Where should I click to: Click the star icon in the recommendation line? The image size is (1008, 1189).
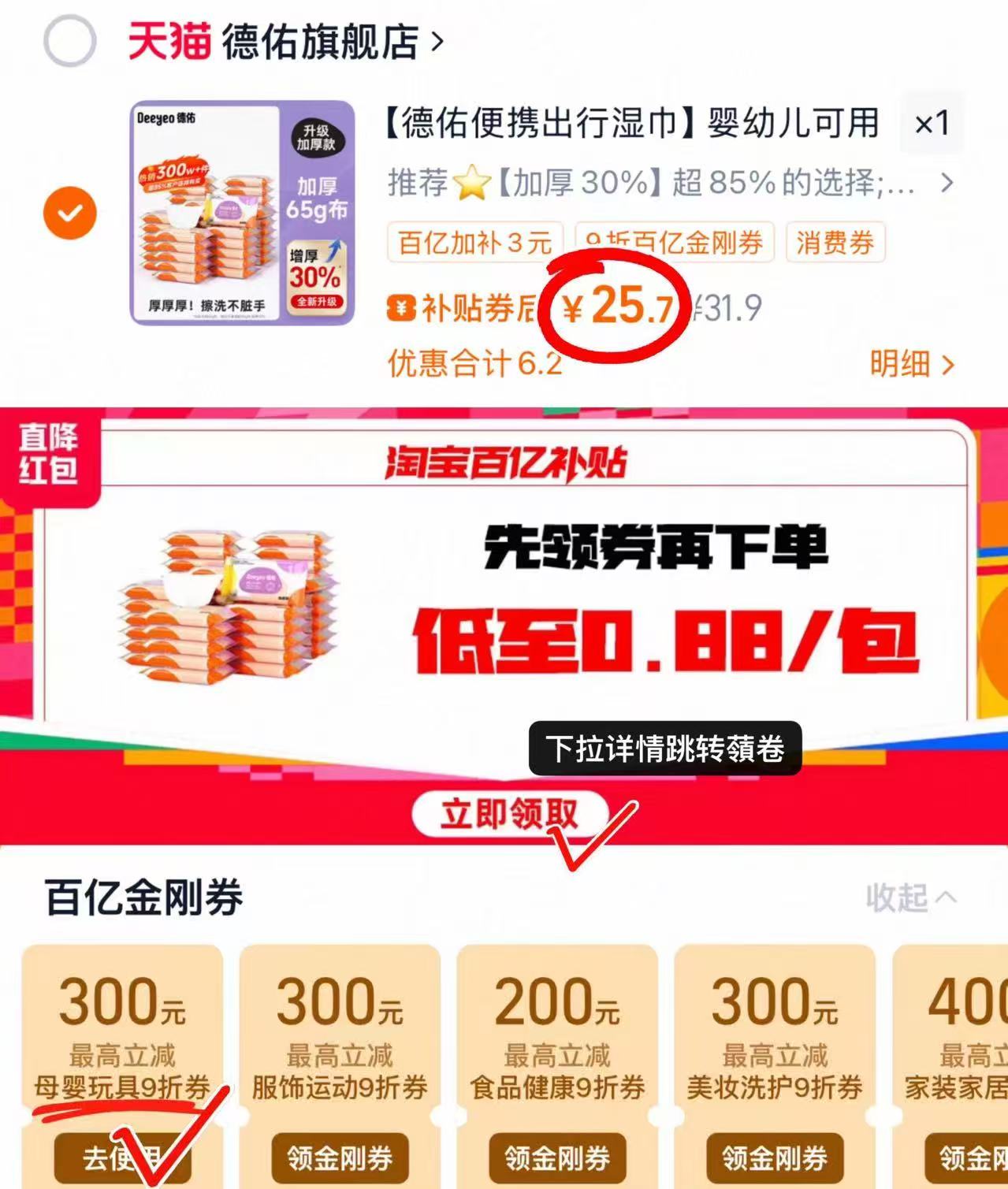pyautogui.click(x=472, y=183)
